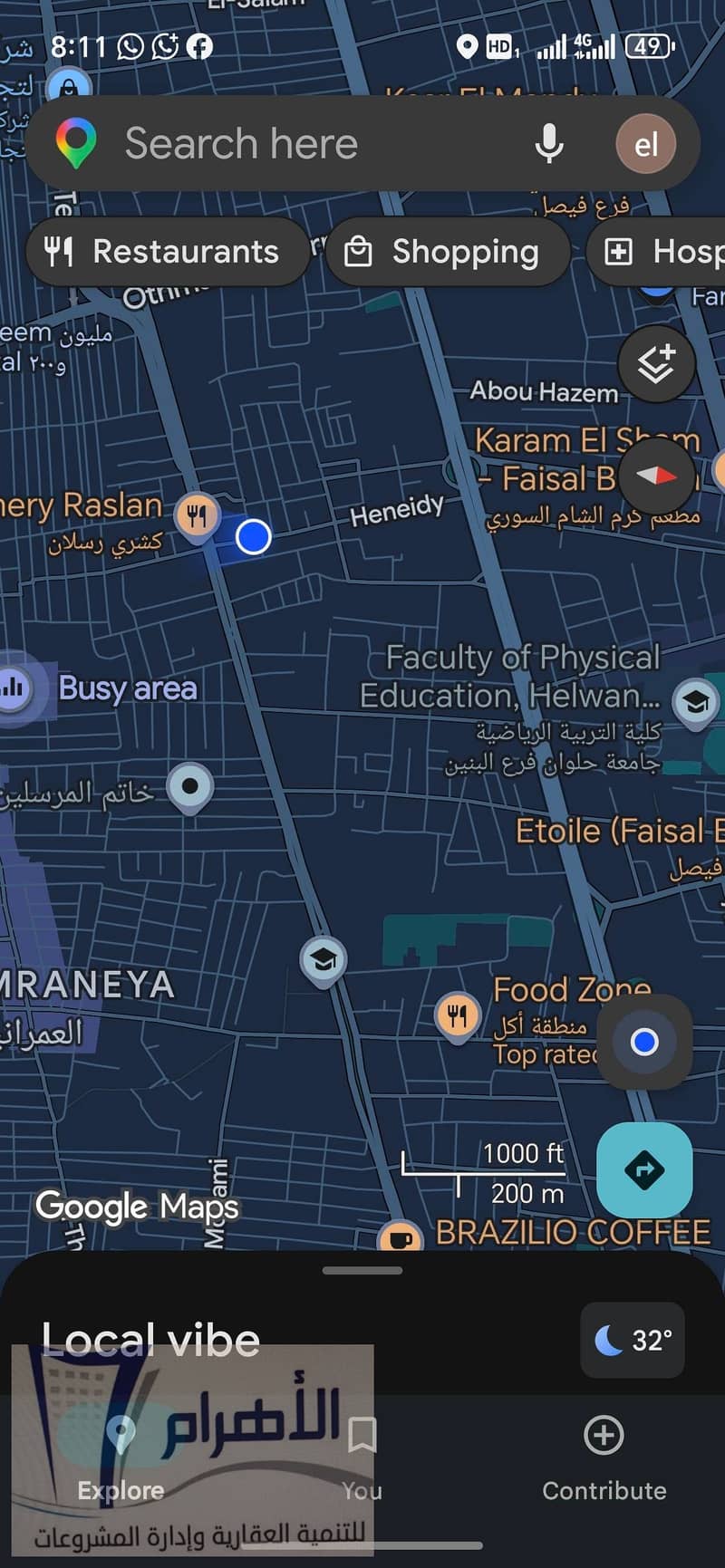The height and width of the screenshot is (1568, 725).
Task: Center map on my location
Action: (x=644, y=1042)
